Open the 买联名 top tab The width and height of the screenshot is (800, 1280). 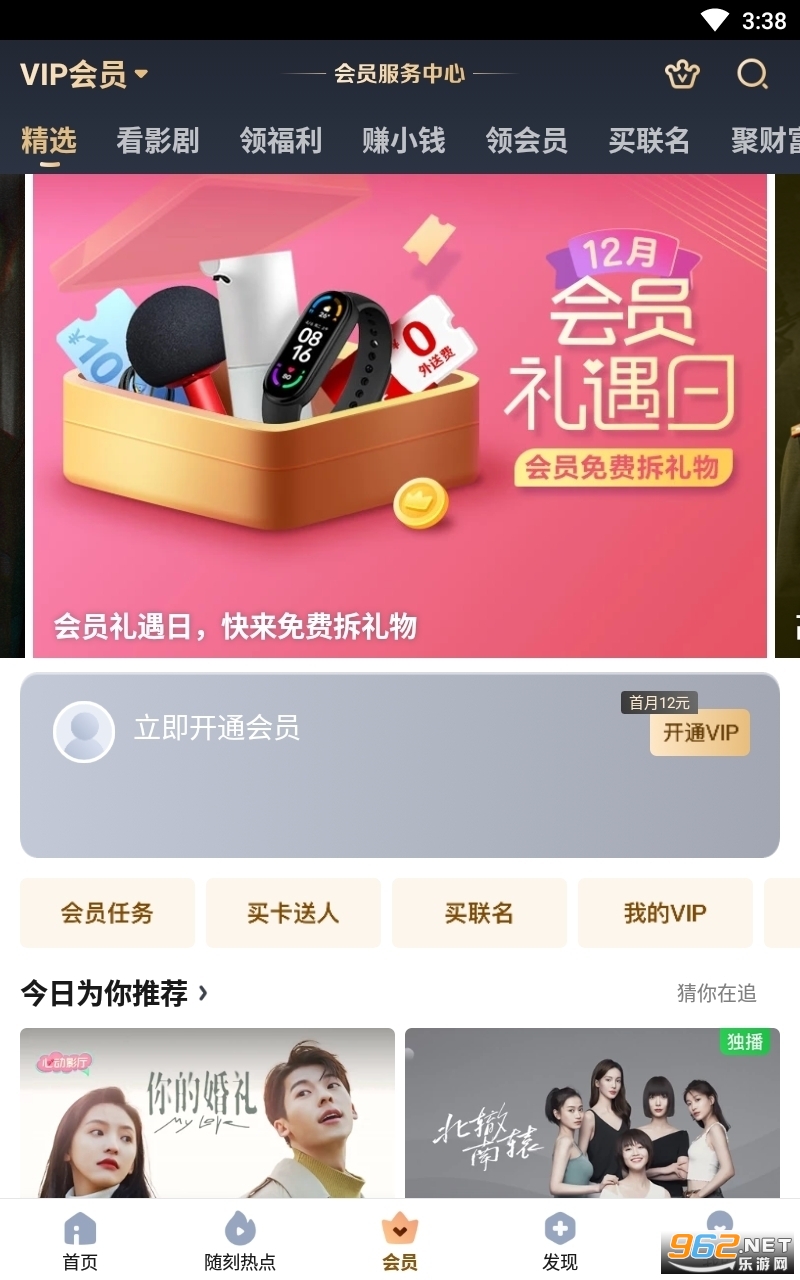click(x=649, y=141)
